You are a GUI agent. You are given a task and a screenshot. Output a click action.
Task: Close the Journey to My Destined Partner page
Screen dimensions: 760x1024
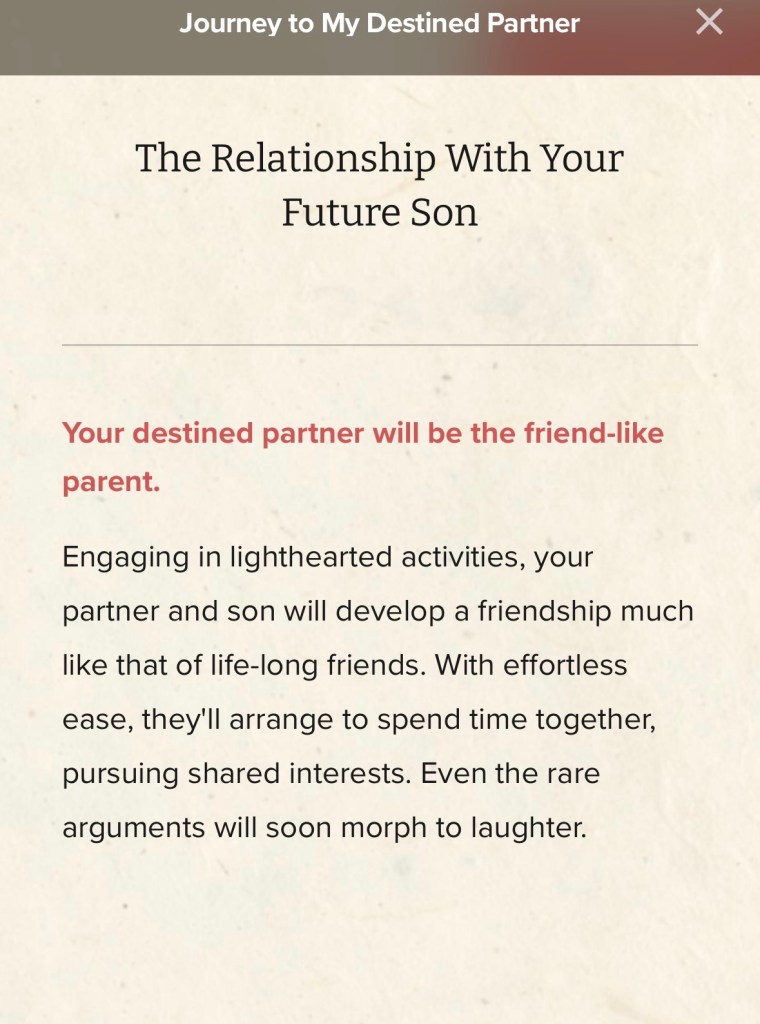[709, 22]
